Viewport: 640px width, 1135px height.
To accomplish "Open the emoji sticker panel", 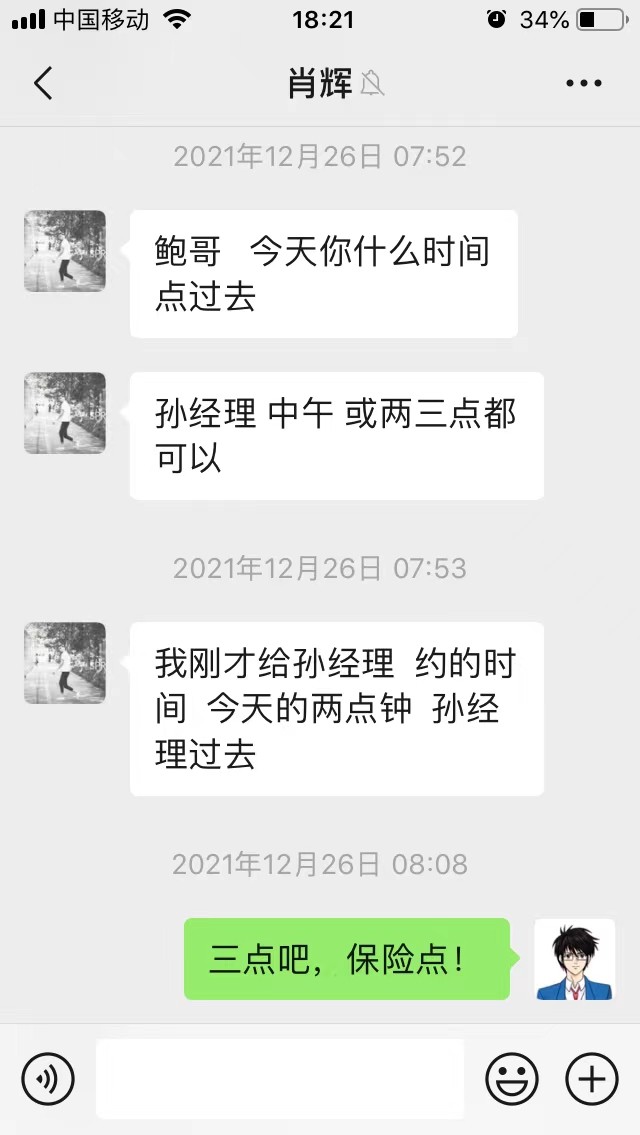I will (x=512, y=1079).
